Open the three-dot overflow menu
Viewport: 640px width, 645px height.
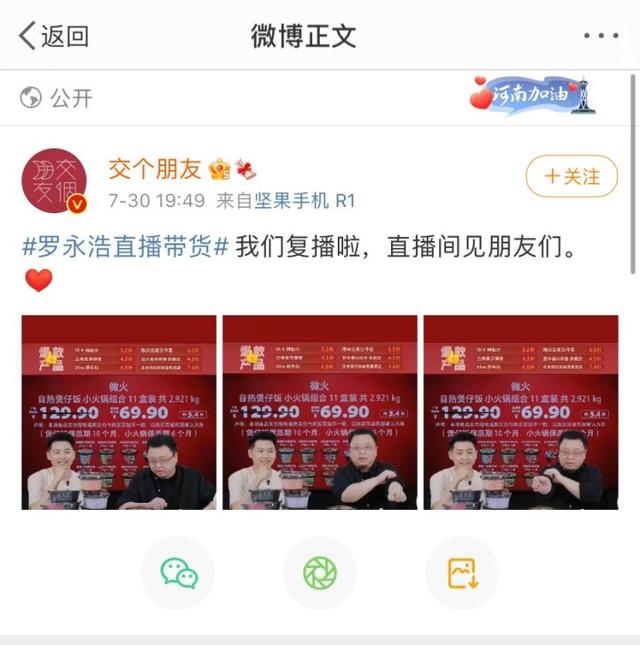tap(600, 36)
